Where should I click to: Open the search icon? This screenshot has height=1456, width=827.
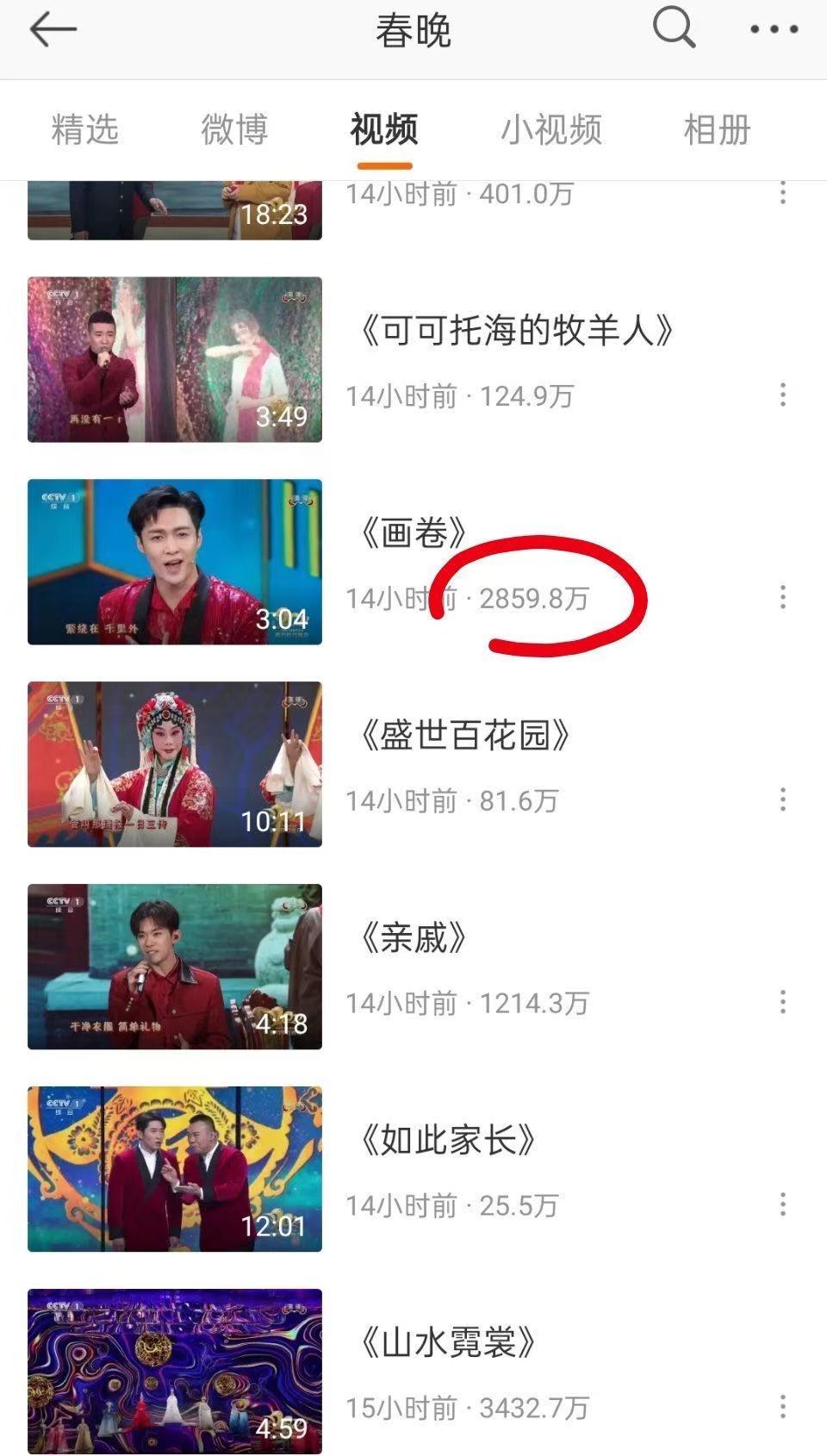pos(674,28)
